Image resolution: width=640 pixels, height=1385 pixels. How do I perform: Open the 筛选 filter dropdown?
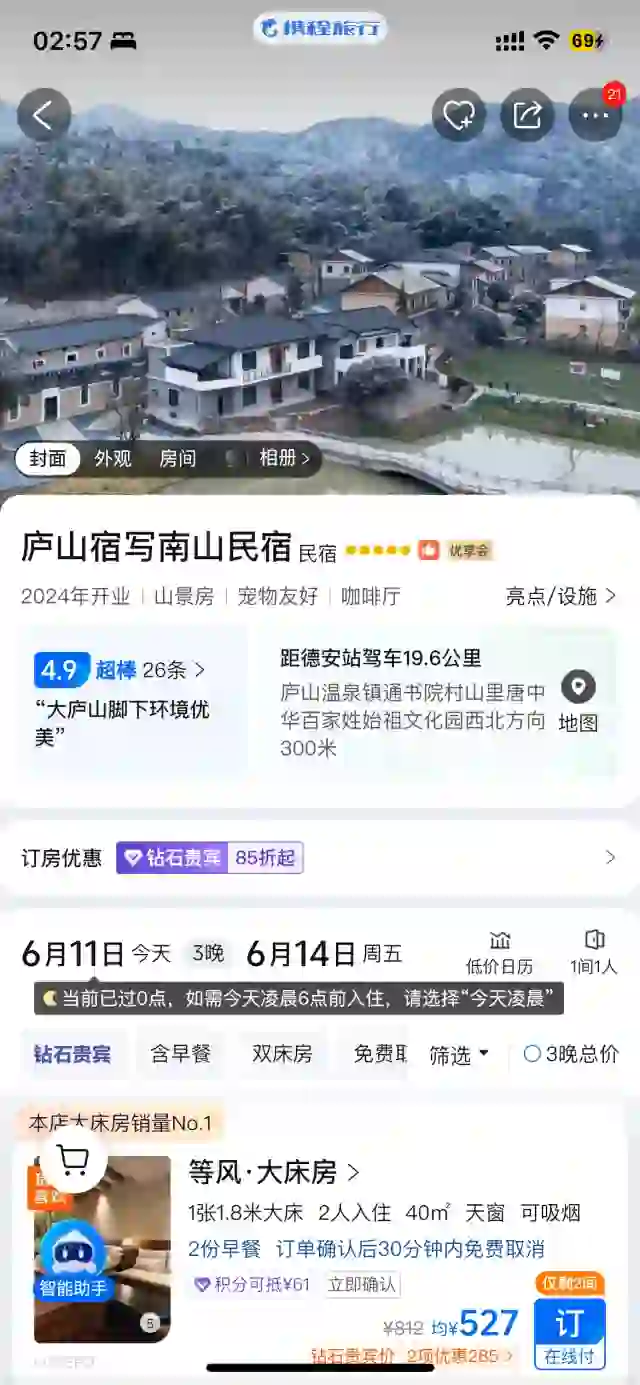459,1054
